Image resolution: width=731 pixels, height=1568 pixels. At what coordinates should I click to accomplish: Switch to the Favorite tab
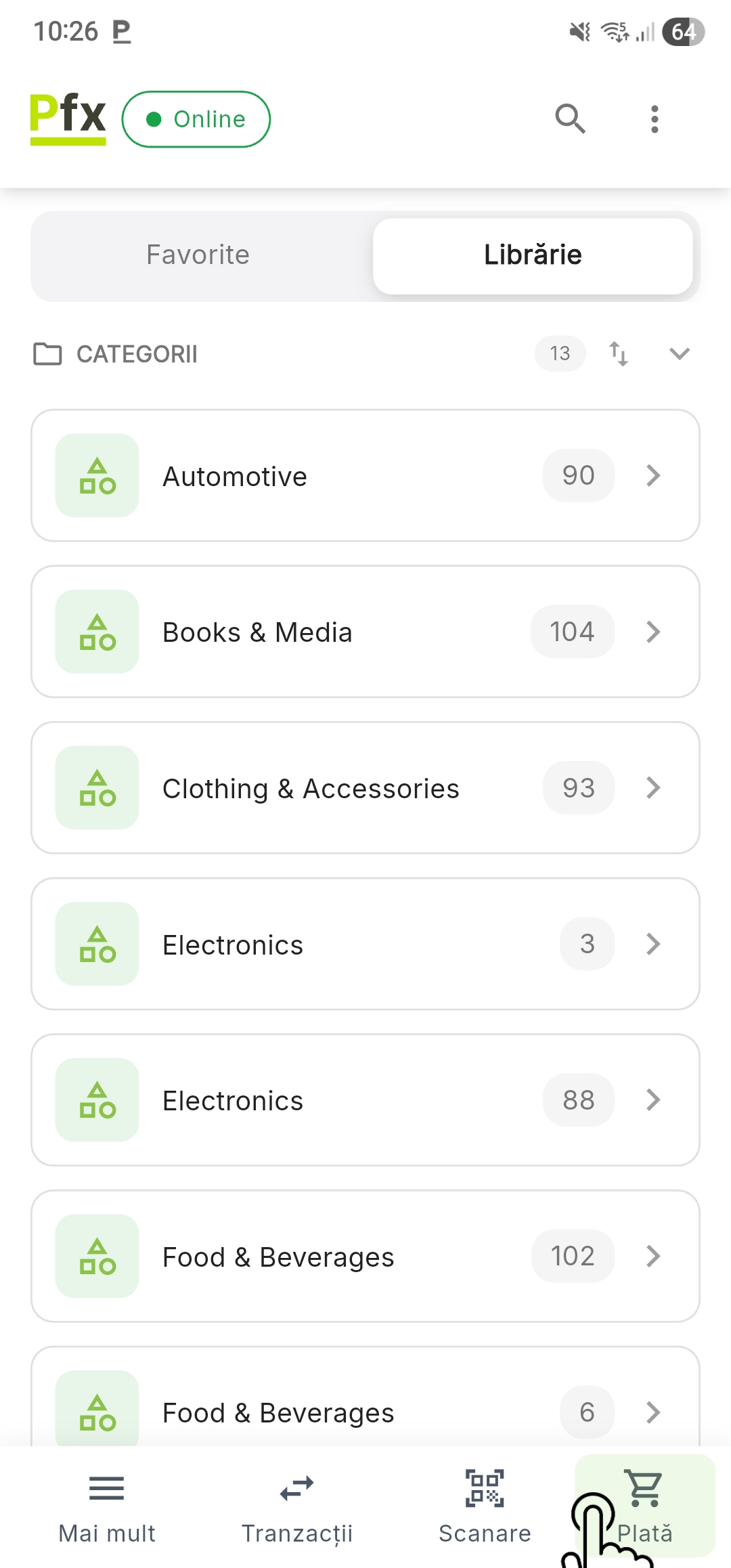(x=198, y=255)
